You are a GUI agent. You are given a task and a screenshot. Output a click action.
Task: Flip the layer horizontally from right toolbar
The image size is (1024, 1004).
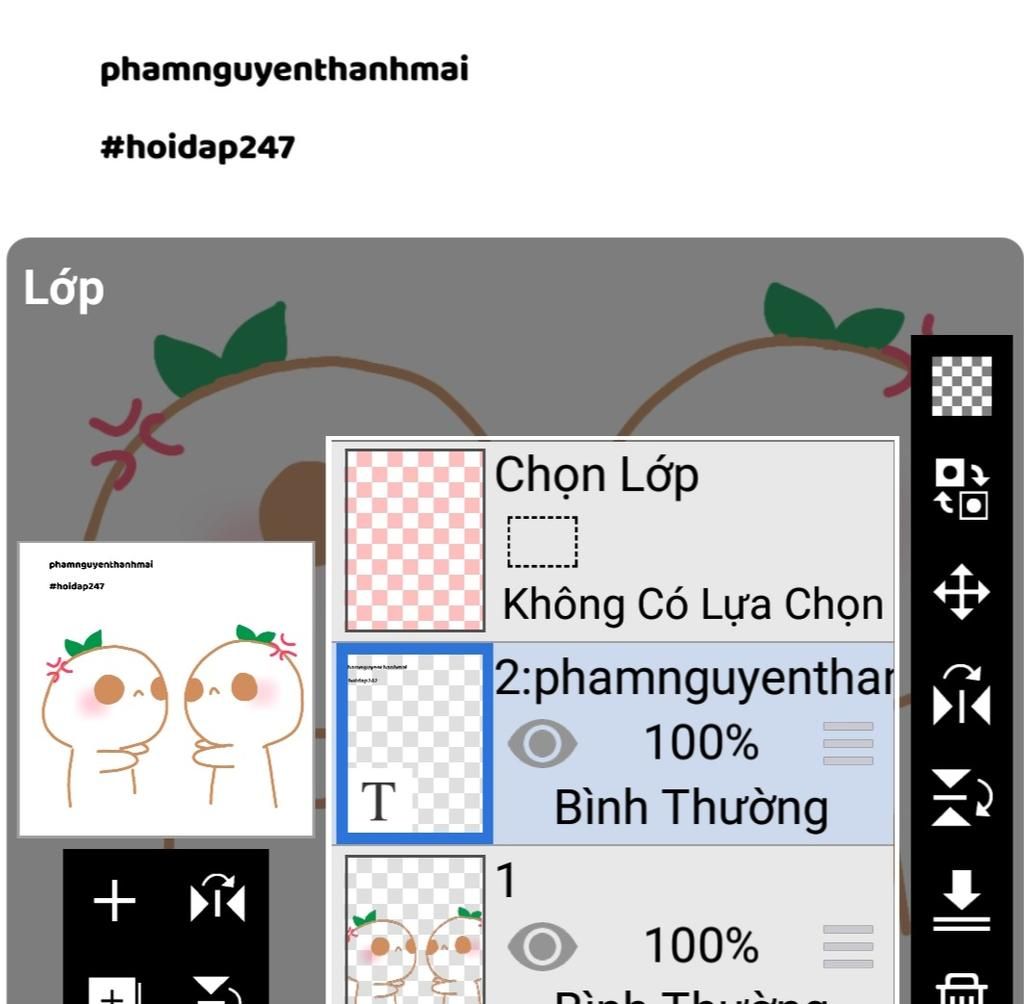961,695
